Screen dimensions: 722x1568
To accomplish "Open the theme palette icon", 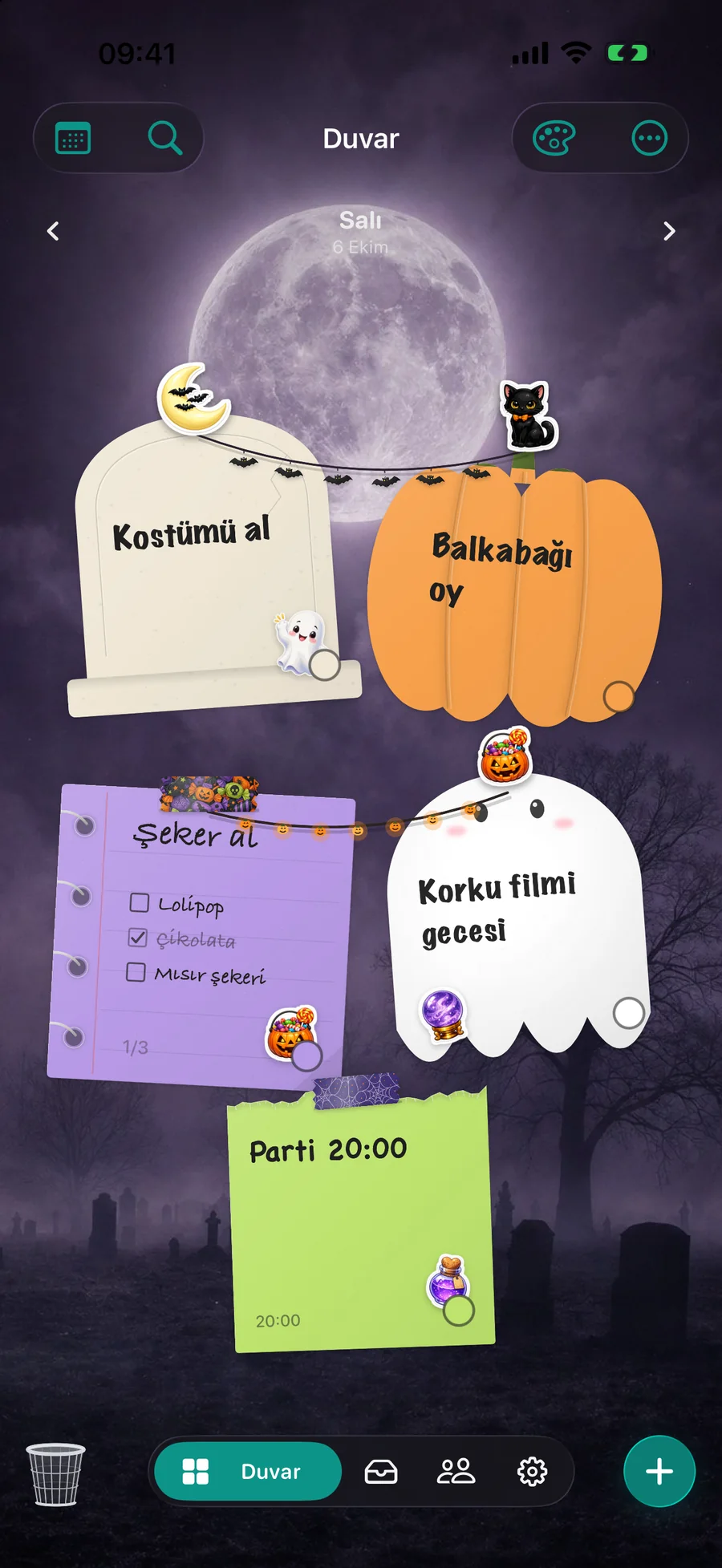I will [x=554, y=138].
